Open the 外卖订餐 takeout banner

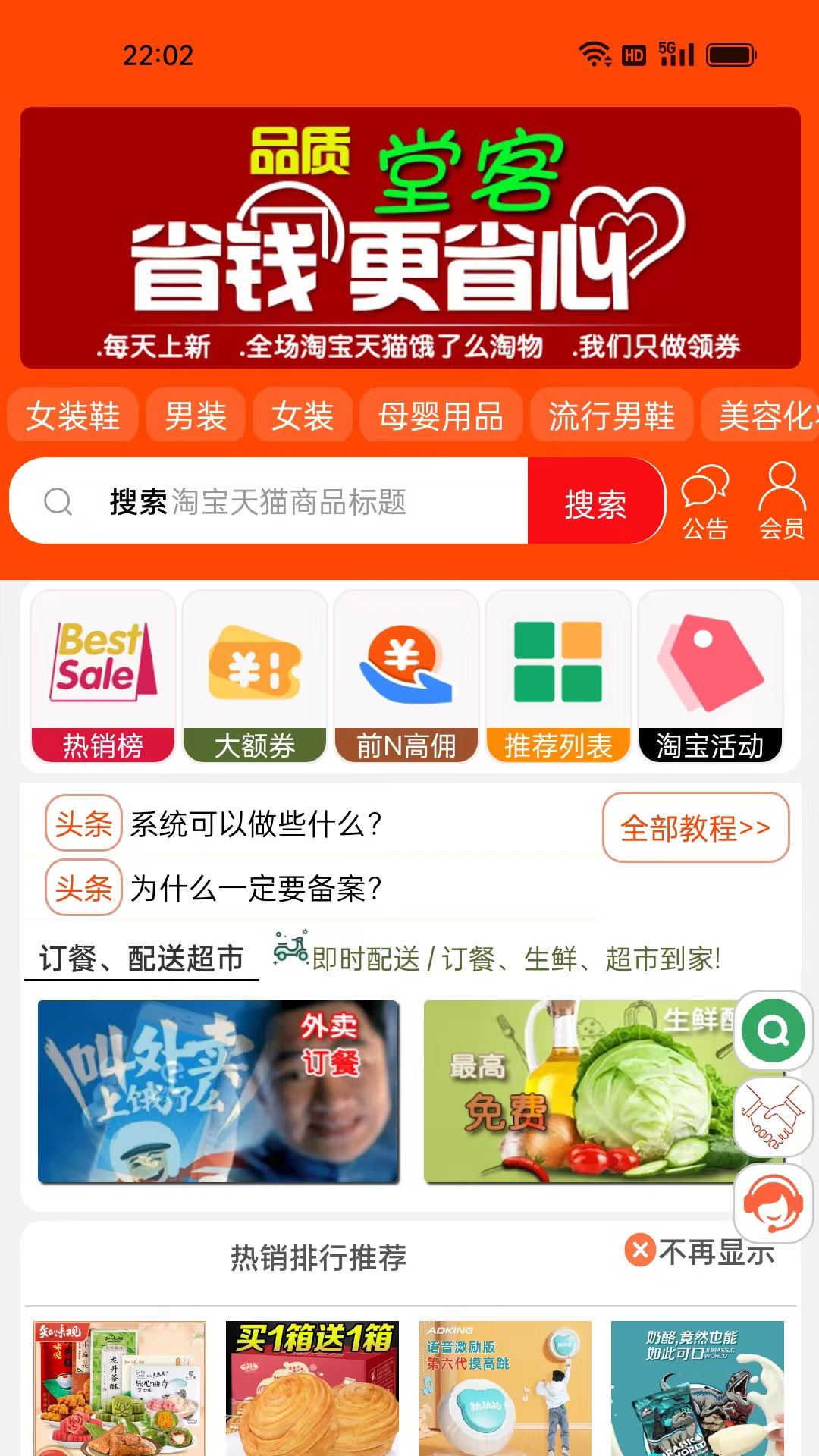pyautogui.click(x=218, y=1091)
